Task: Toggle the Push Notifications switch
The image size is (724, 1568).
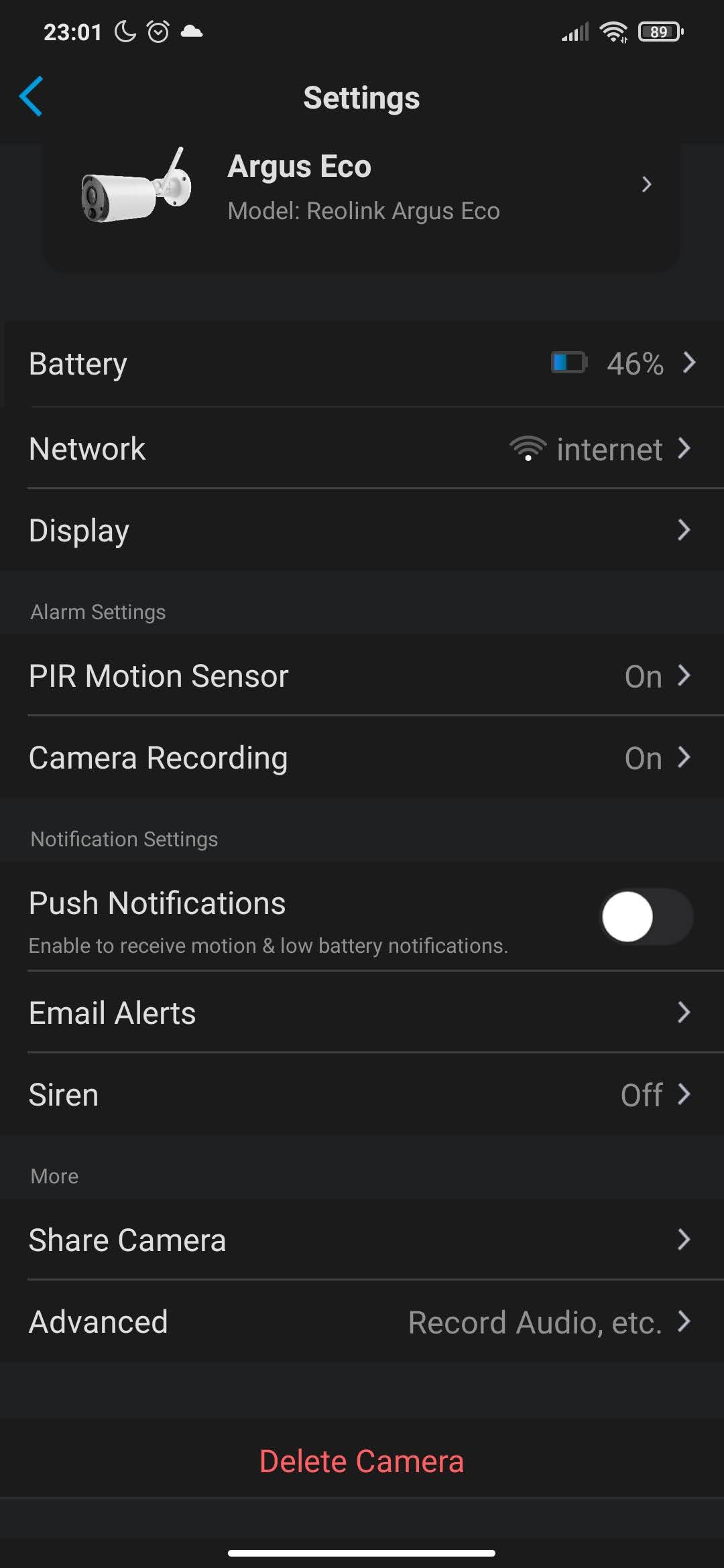Action: point(646,917)
